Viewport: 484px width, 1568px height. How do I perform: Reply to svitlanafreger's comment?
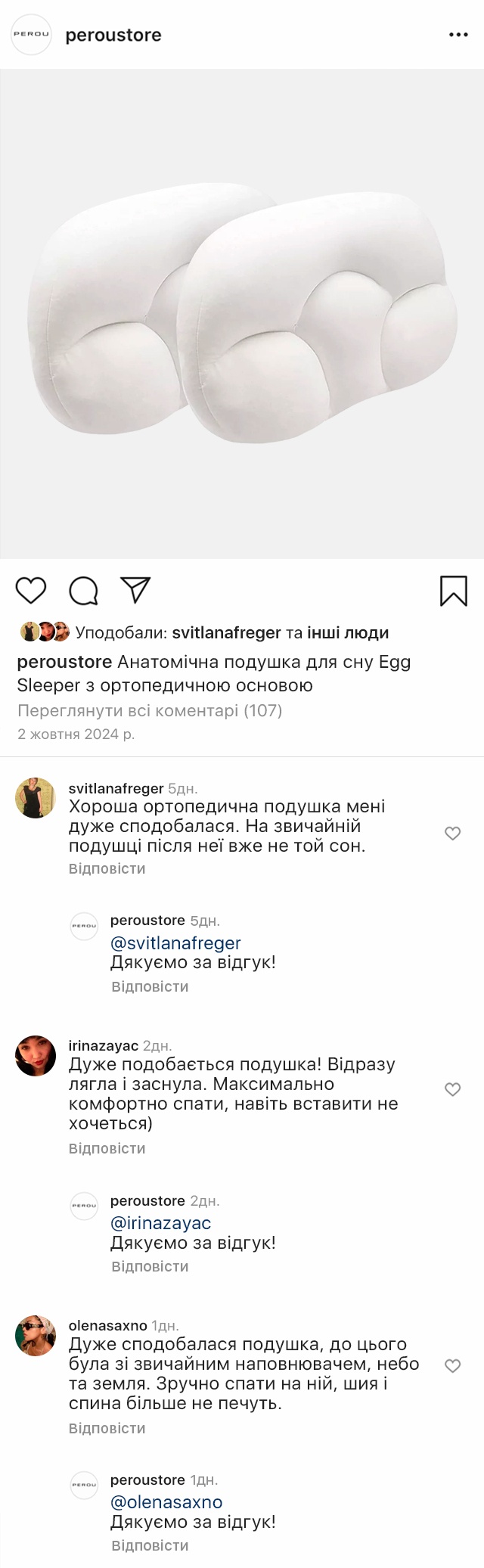(107, 868)
